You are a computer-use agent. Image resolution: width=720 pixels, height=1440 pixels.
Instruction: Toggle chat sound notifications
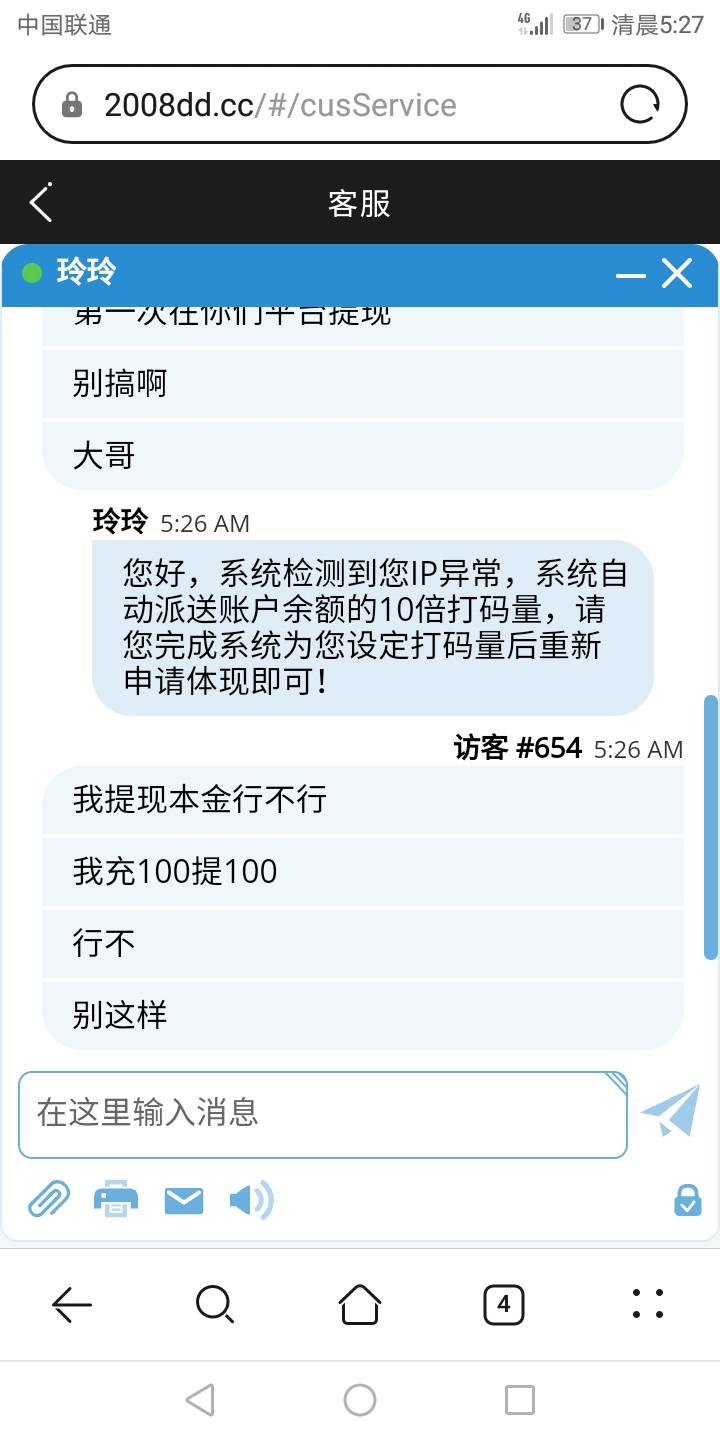click(x=250, y=1199)
